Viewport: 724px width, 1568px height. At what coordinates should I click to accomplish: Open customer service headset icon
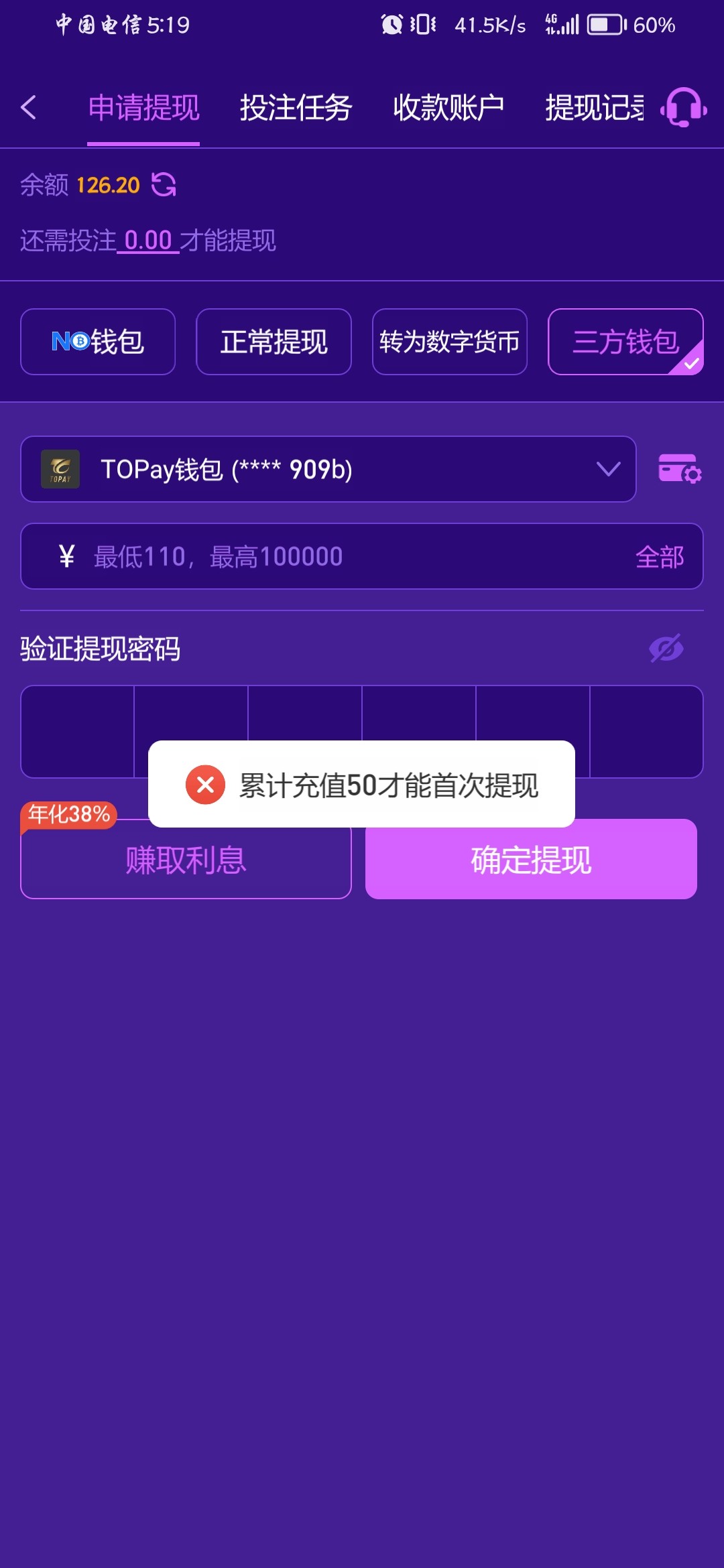point(683,107)
